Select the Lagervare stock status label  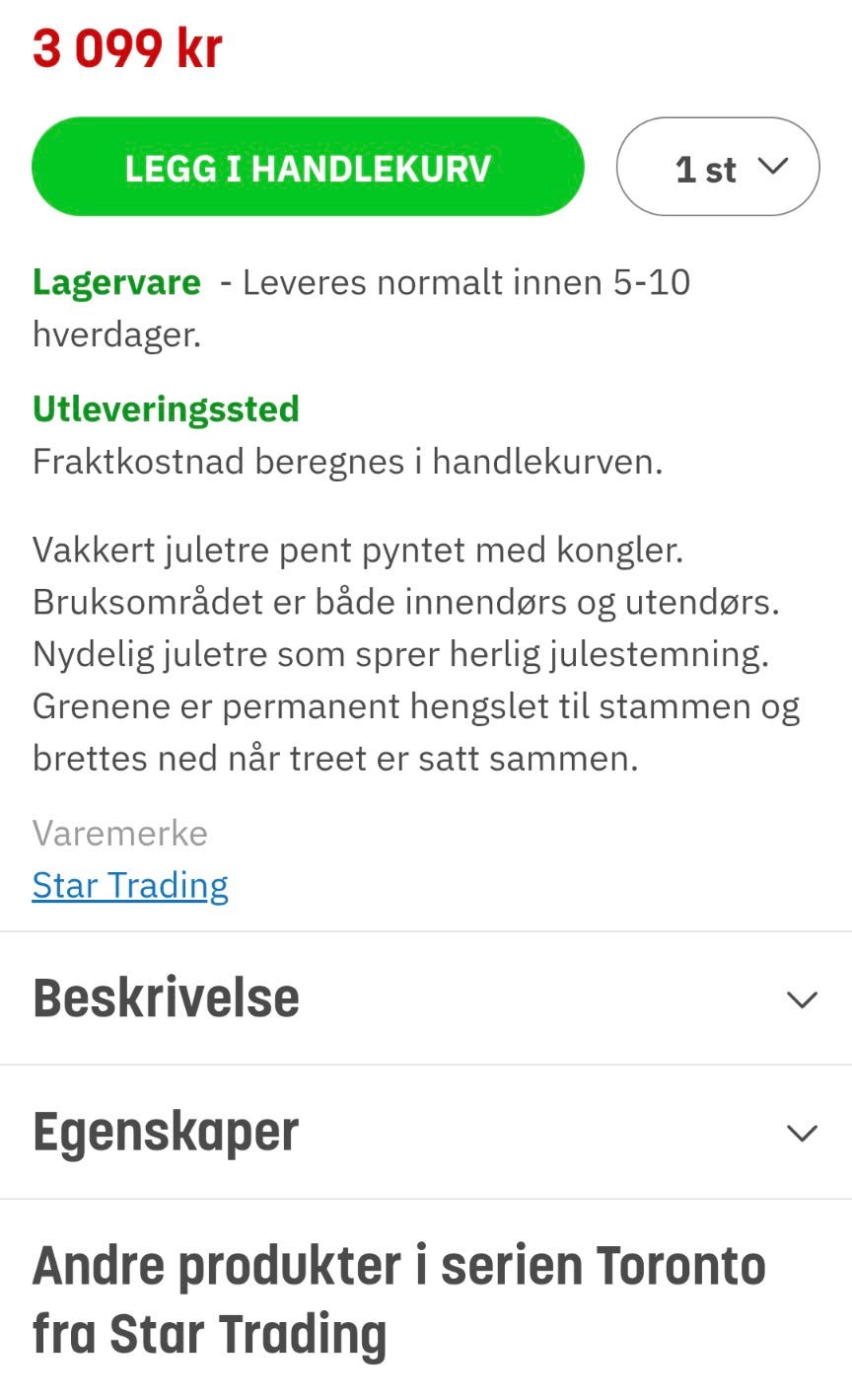pos(115,282)
